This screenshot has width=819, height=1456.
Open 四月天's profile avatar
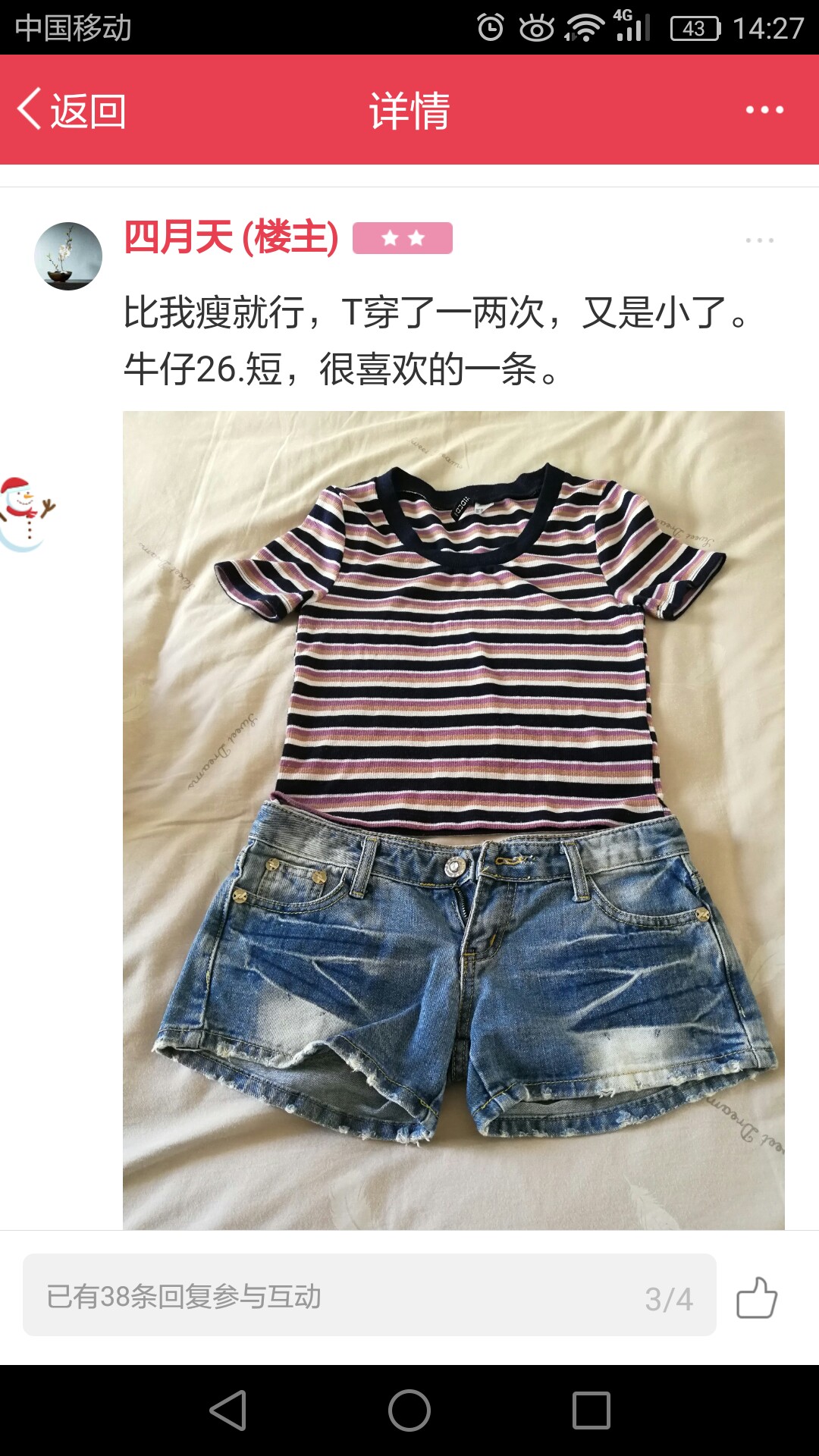click(68, 256)
